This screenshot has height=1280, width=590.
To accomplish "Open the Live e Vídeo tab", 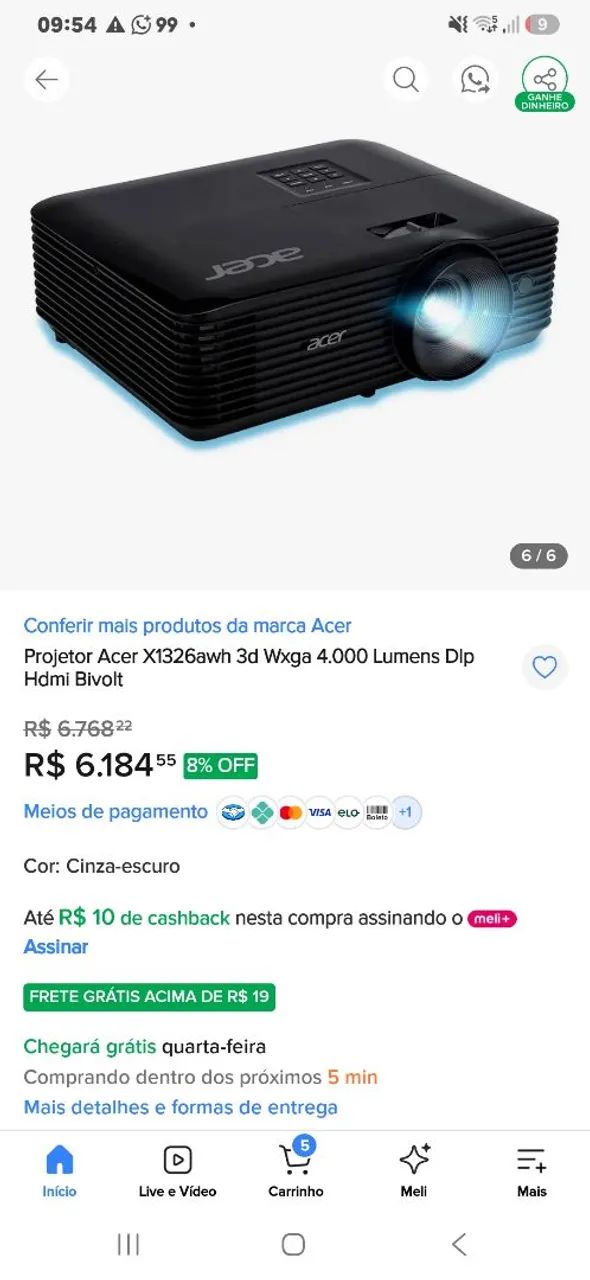I will (177, 1171).
